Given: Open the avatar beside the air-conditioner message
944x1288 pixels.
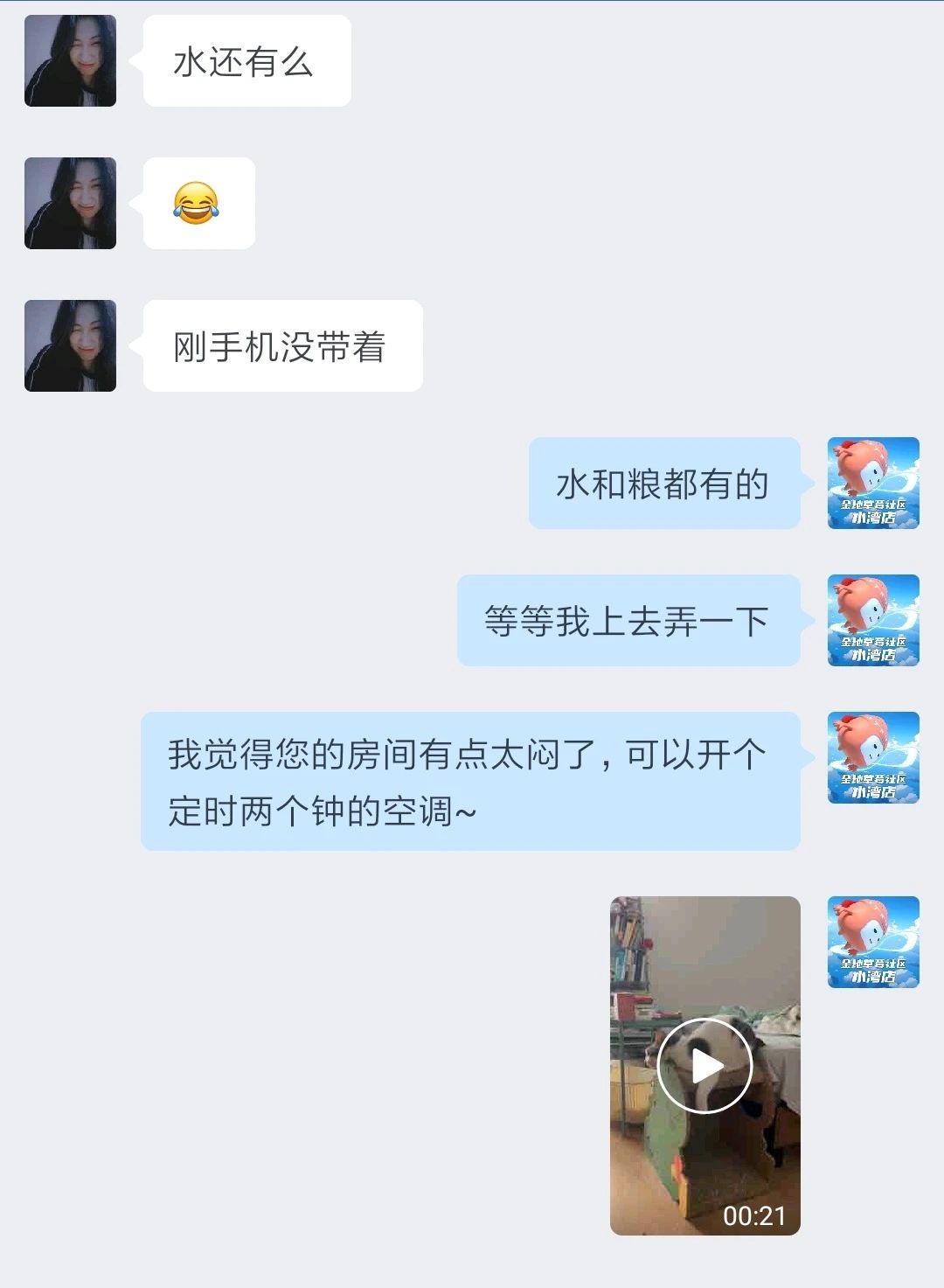Looking at the screenshot, I should coord(873,757).
